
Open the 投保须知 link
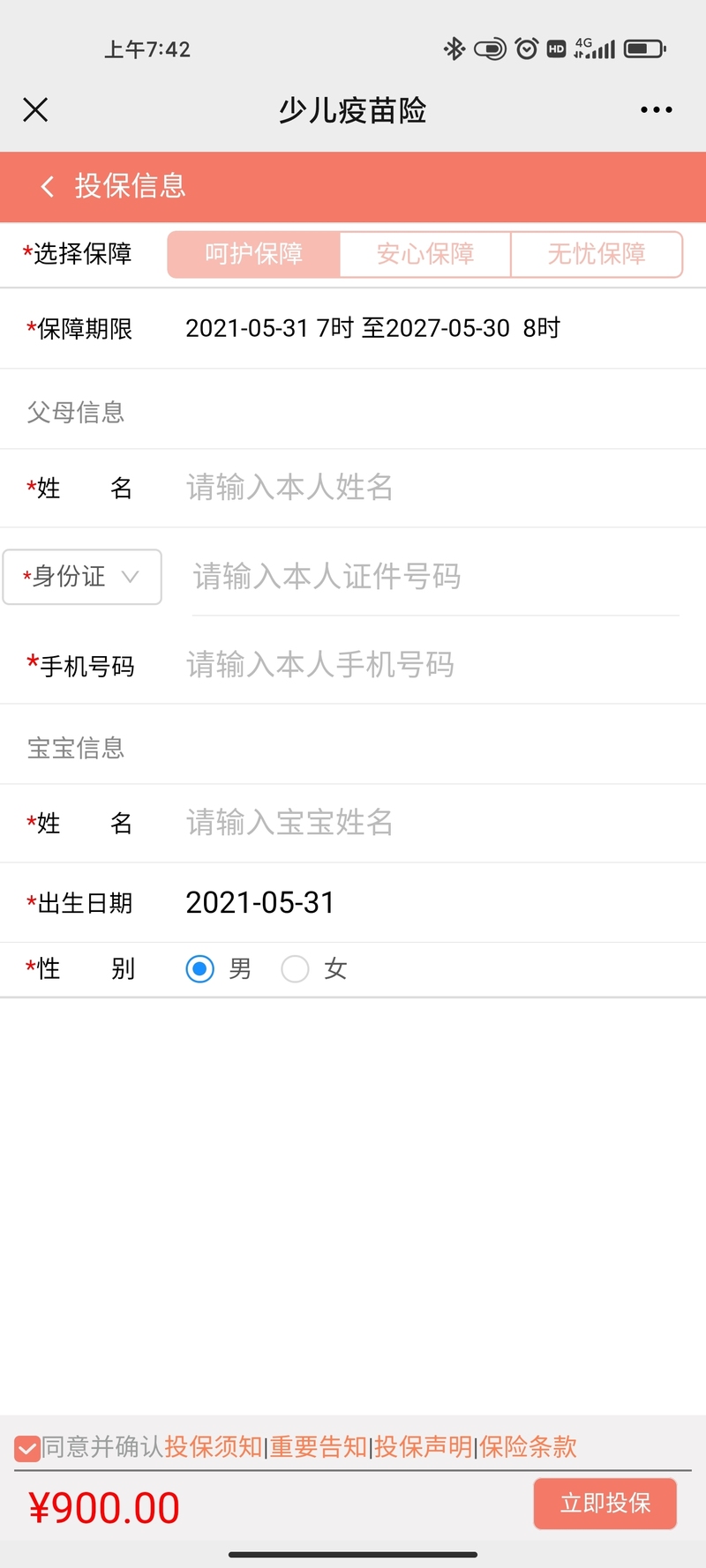pos(214,1446)
